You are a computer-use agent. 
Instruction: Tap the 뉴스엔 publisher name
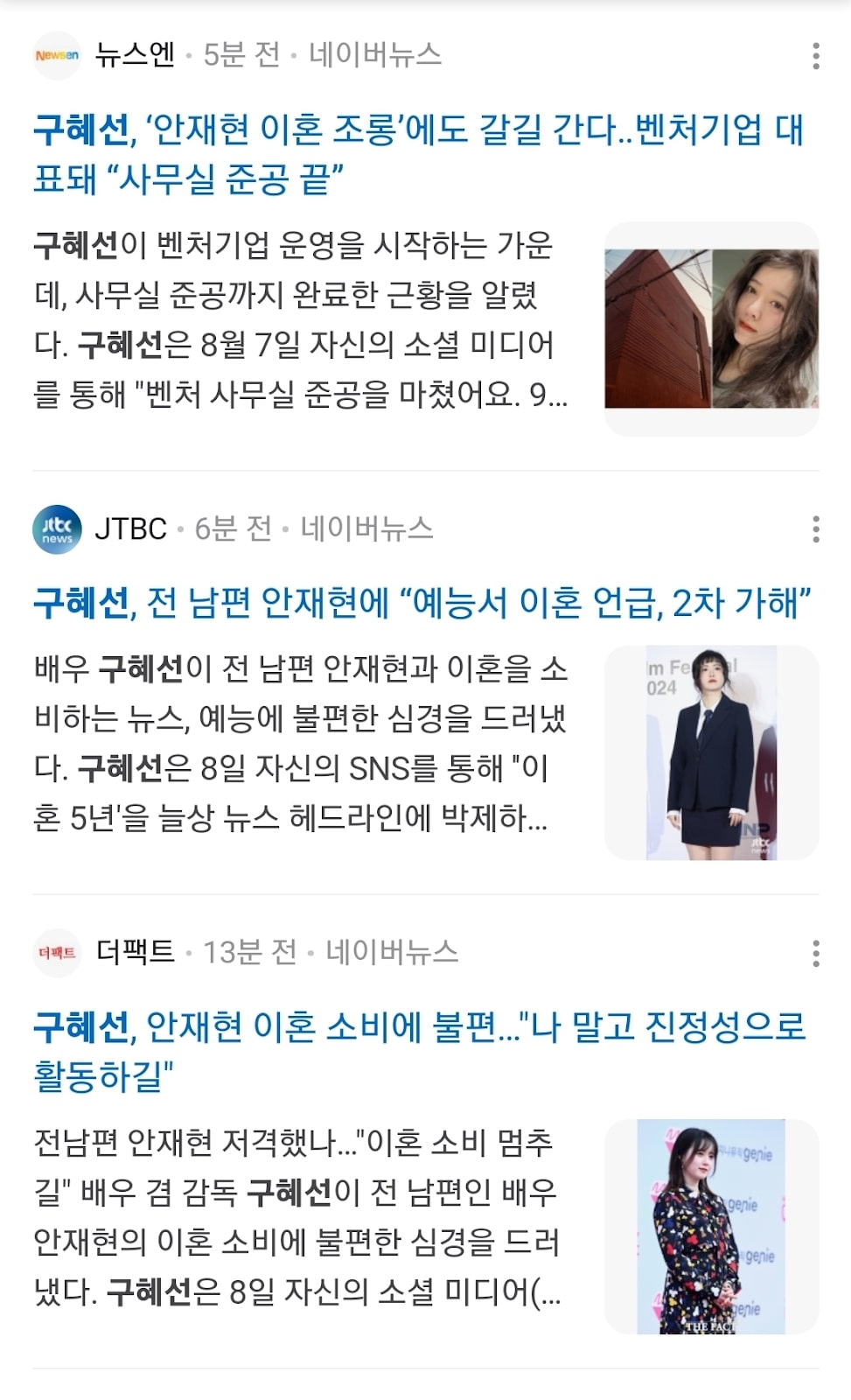coord(135,55)
